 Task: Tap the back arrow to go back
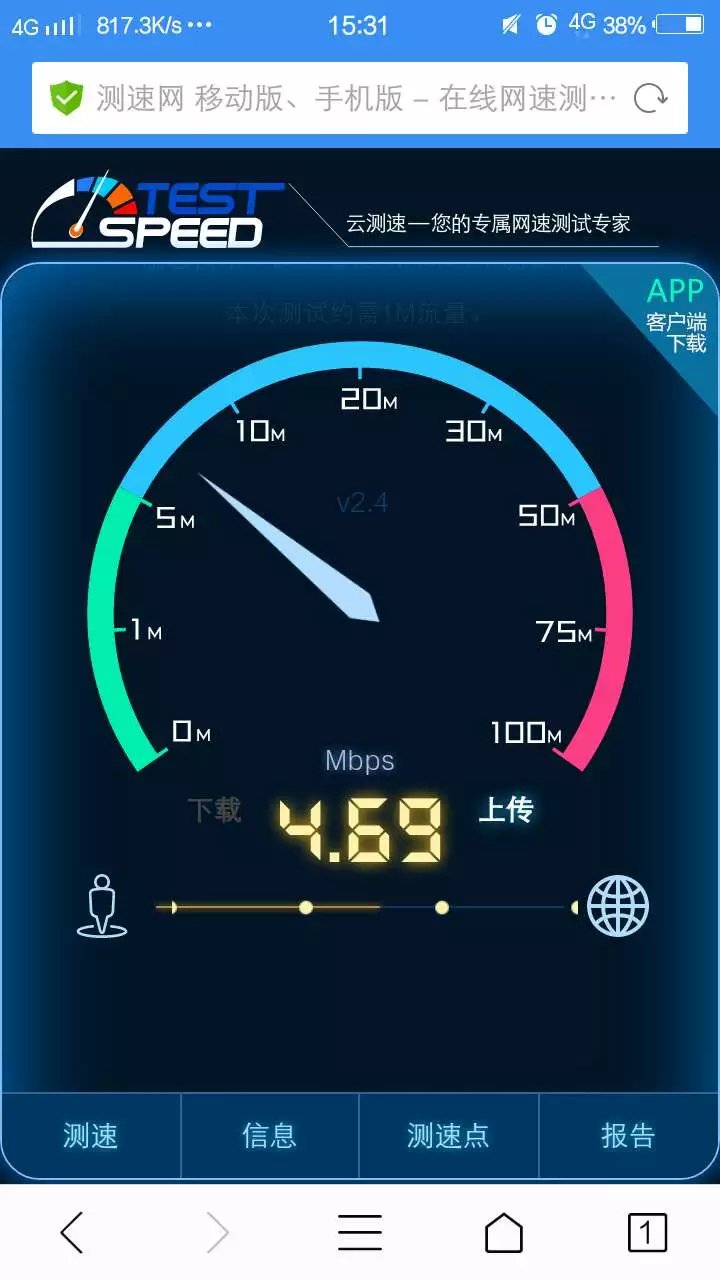71,1232
